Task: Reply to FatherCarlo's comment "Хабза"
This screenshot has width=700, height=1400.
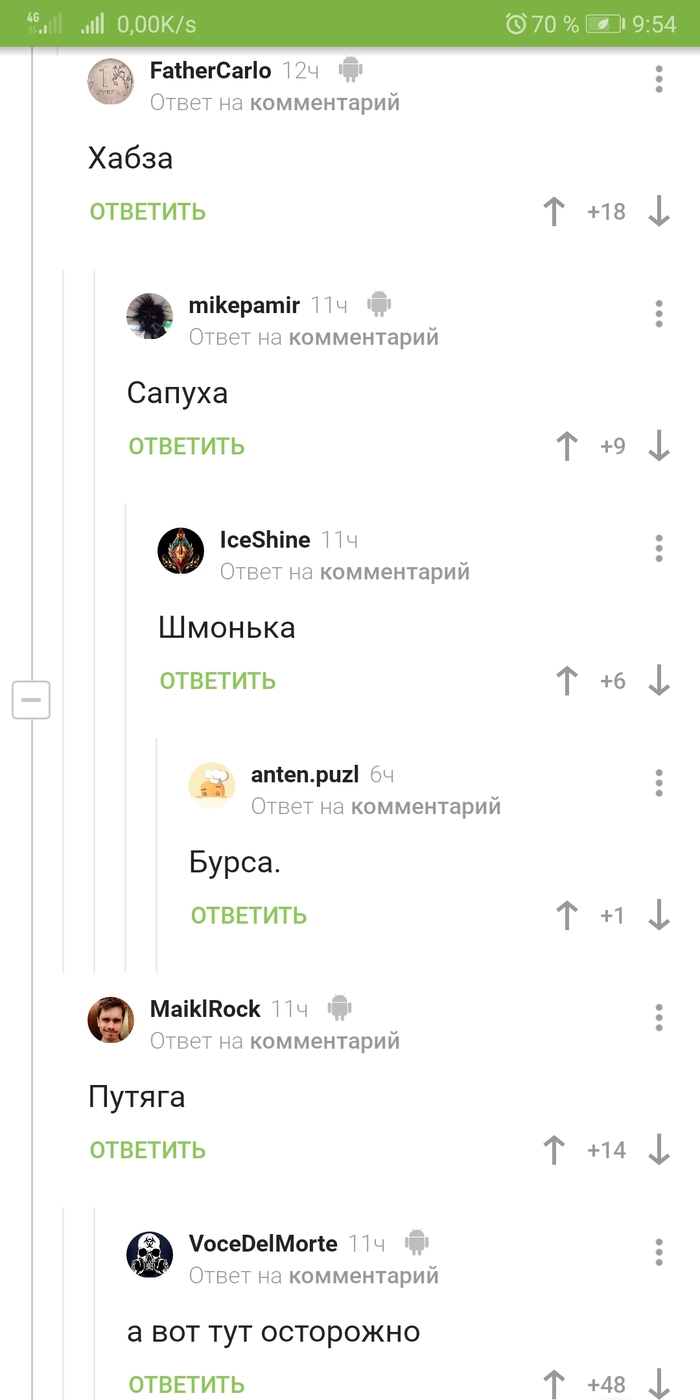Action: [147, 212]
